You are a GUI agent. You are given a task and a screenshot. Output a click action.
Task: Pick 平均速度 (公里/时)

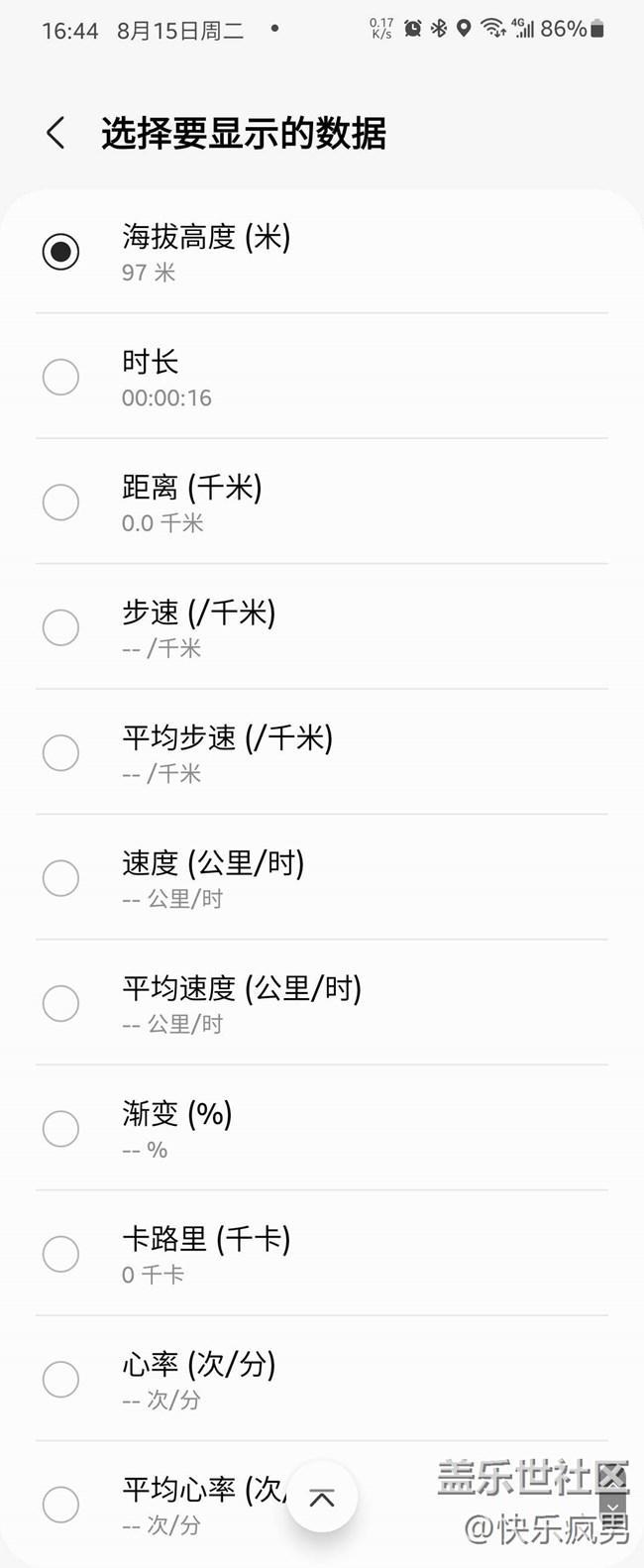tap(60, 1003)
